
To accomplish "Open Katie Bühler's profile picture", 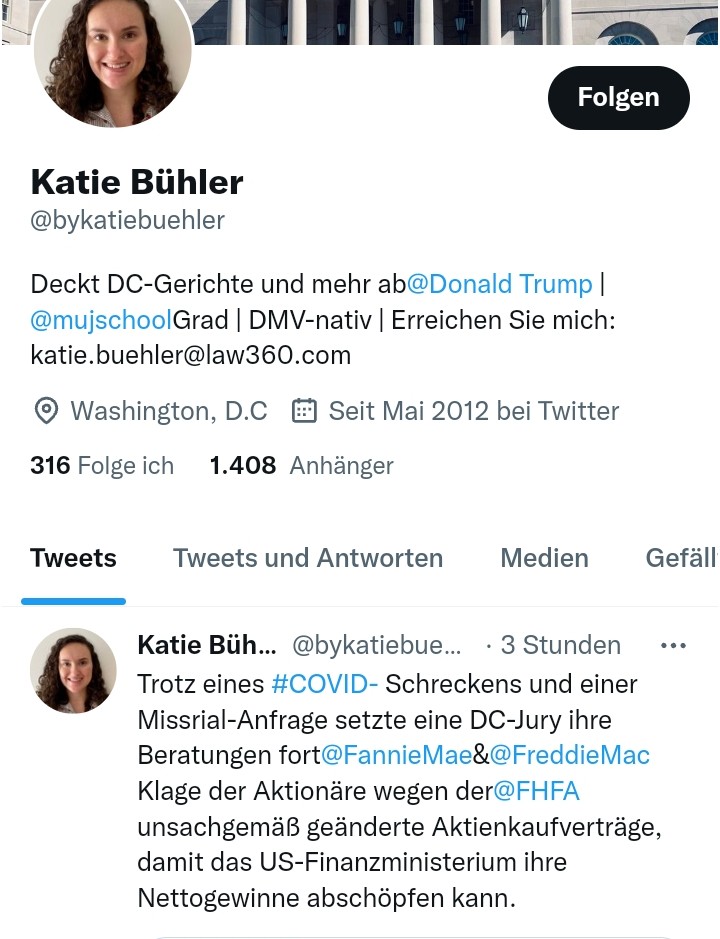I will pos(112,62).
